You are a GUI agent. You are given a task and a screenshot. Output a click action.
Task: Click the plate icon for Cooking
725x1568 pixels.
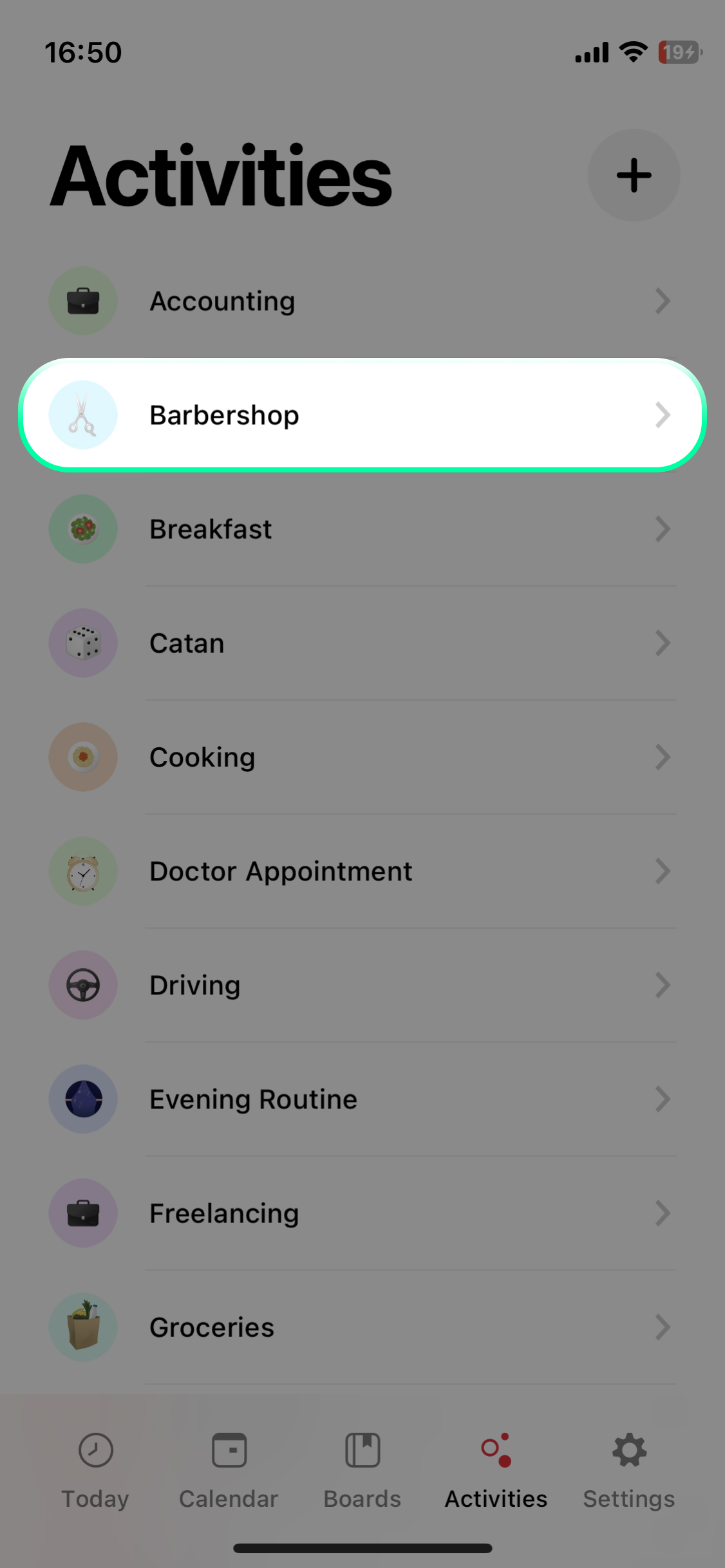(x=83, y=757)
